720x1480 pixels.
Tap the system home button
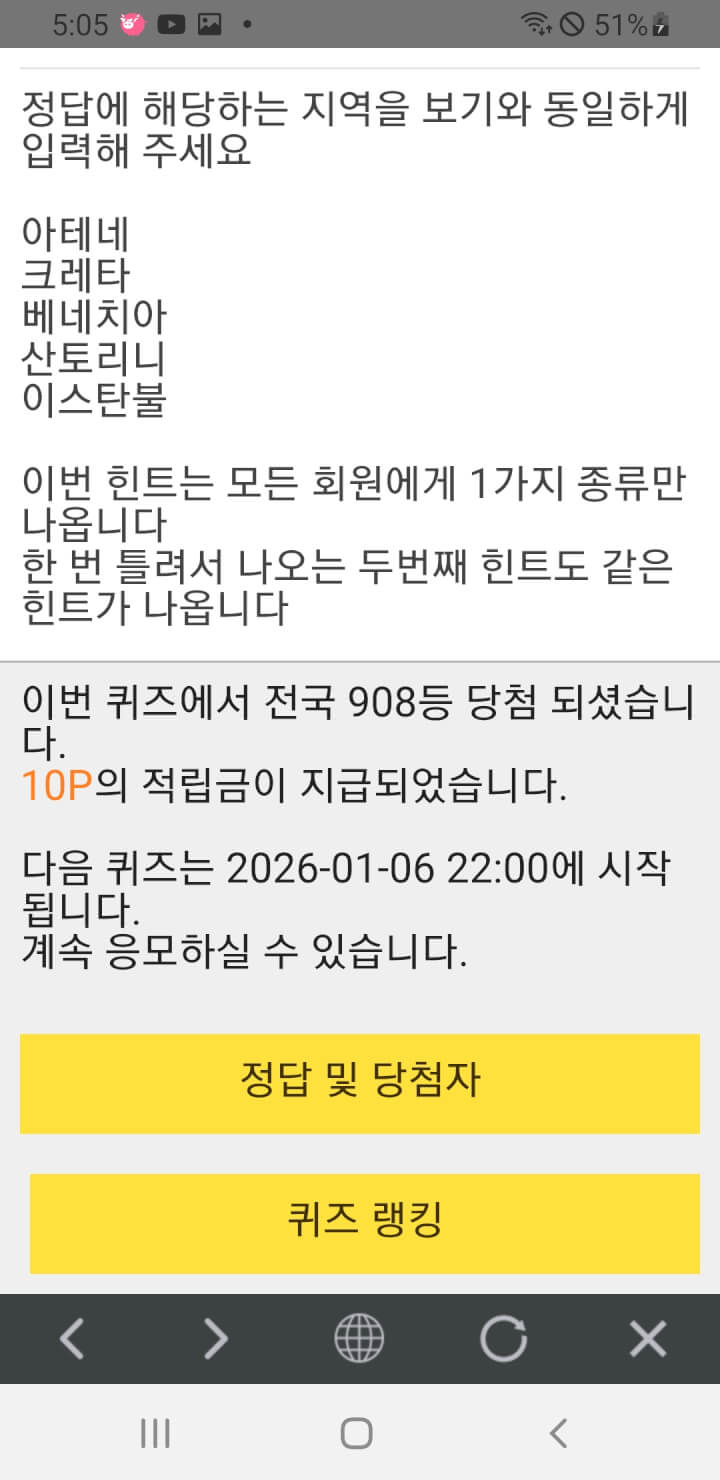tap(357, 1433)
